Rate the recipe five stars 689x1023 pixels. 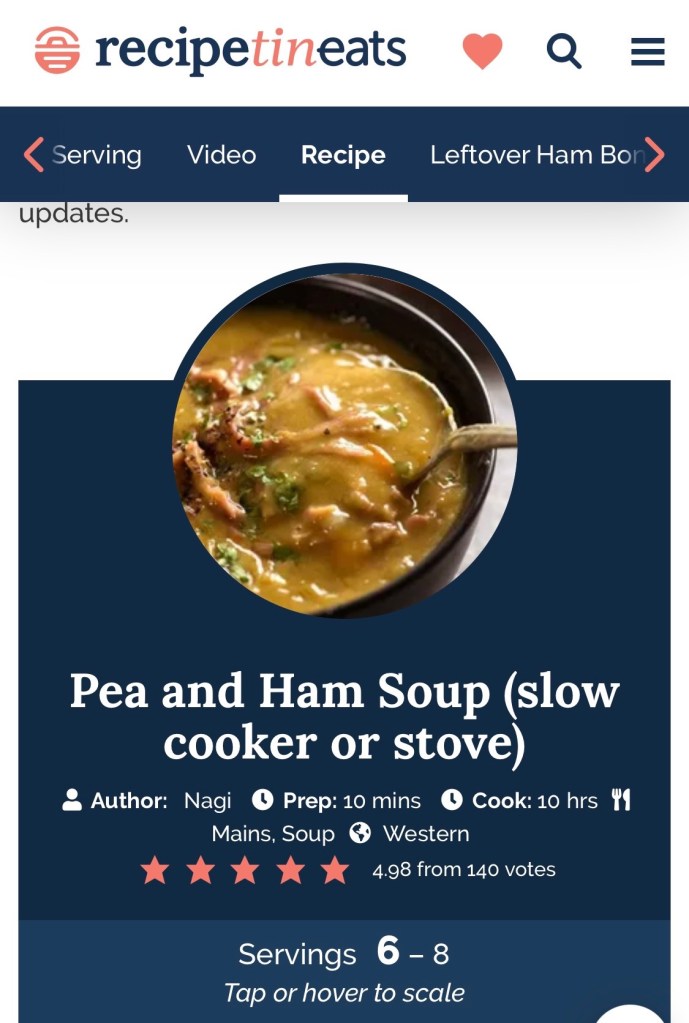(x=335, y=870)
